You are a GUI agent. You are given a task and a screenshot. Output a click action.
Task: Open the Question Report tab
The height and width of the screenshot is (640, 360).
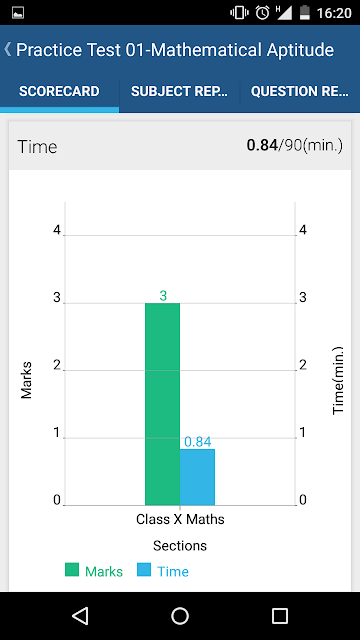(x=300, y=91)
